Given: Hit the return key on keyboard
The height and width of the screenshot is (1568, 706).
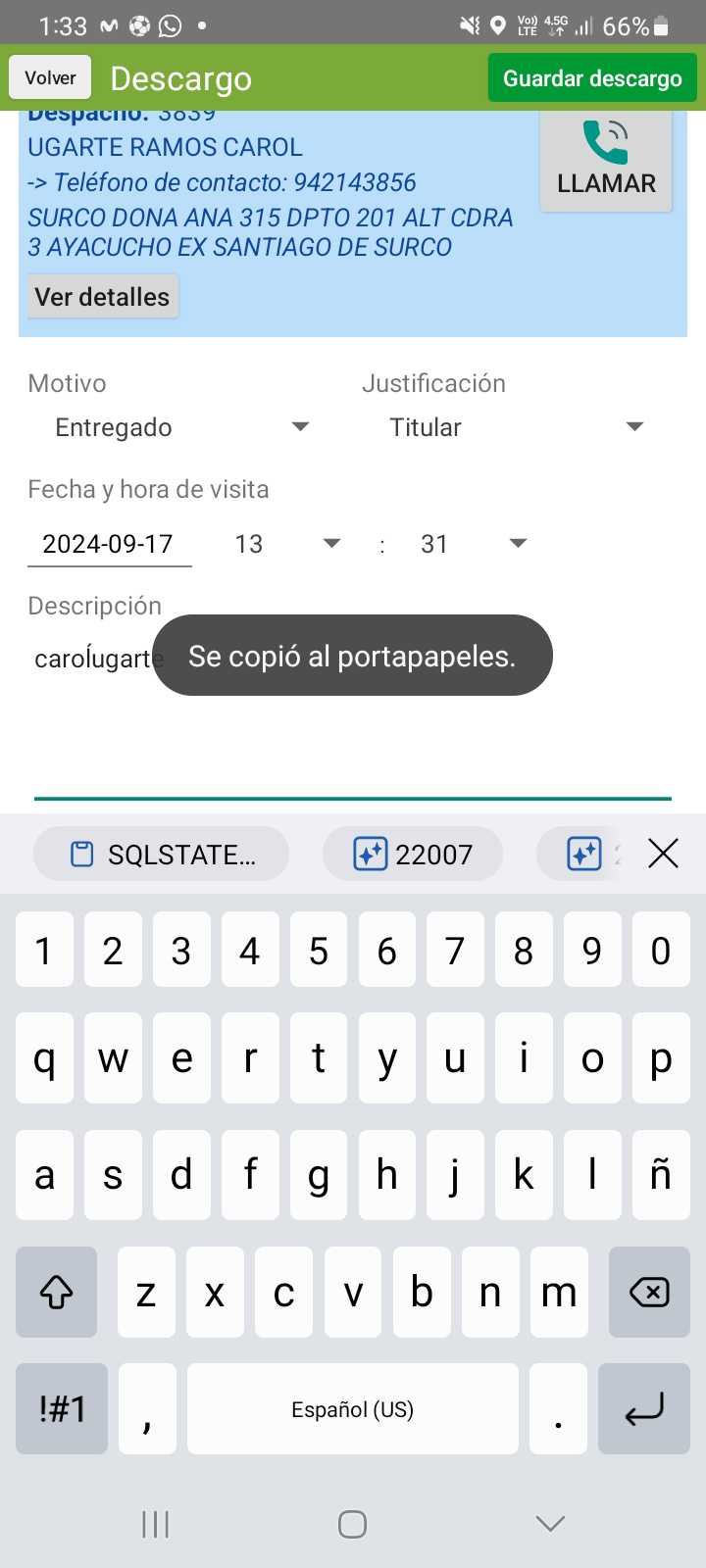Looking at the screenshot, I should (x=644, y=1409).
